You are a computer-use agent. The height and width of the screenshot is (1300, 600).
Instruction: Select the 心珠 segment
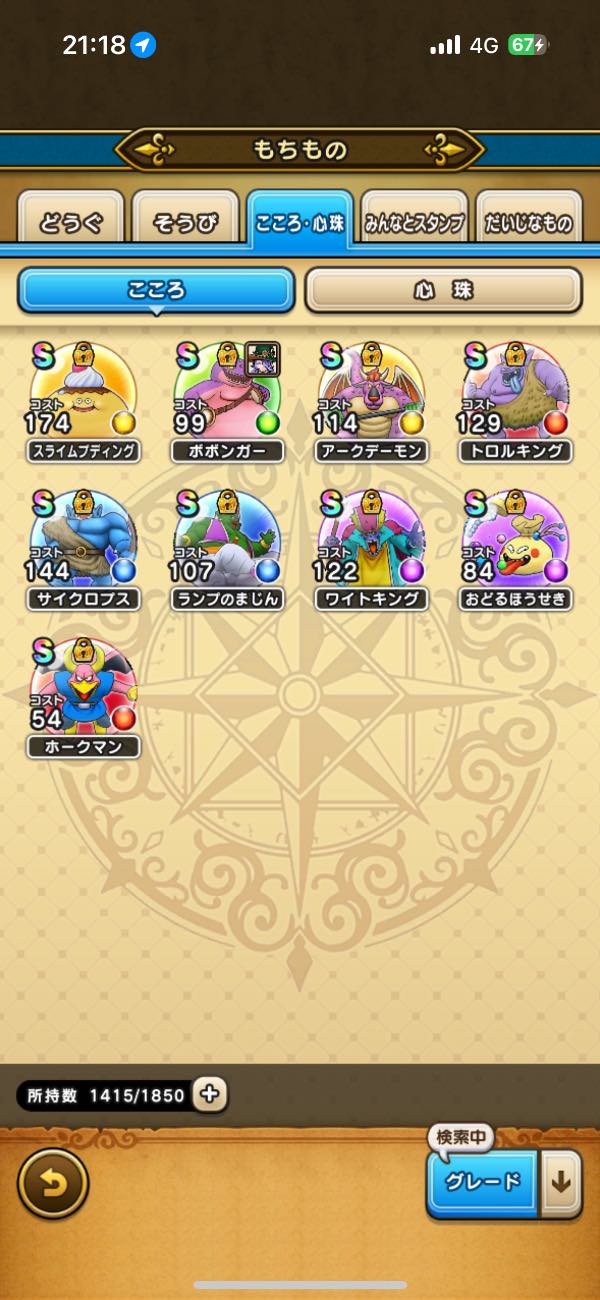[x=442, y=290]
